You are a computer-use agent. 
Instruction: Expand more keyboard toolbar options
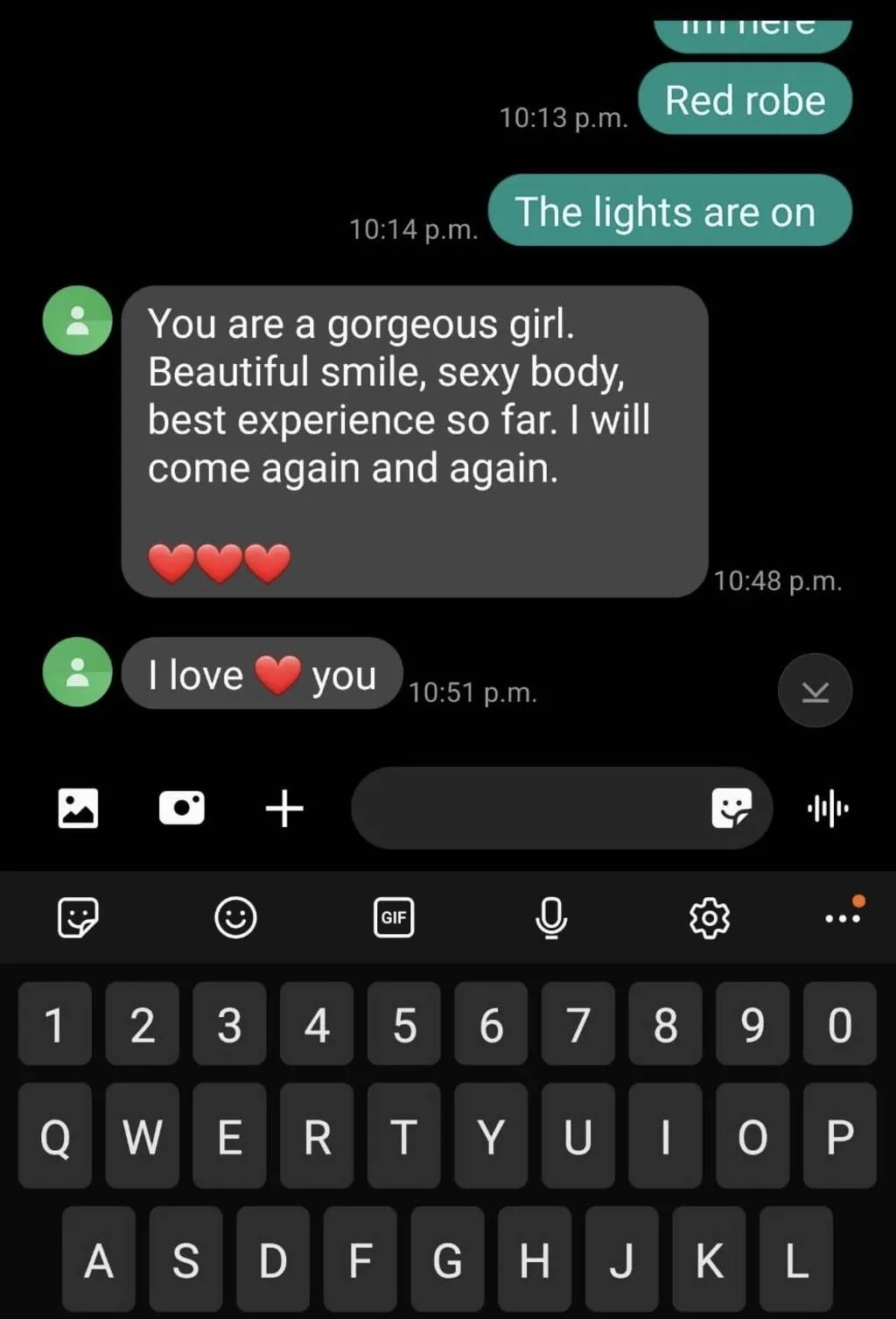coord(843,917)
